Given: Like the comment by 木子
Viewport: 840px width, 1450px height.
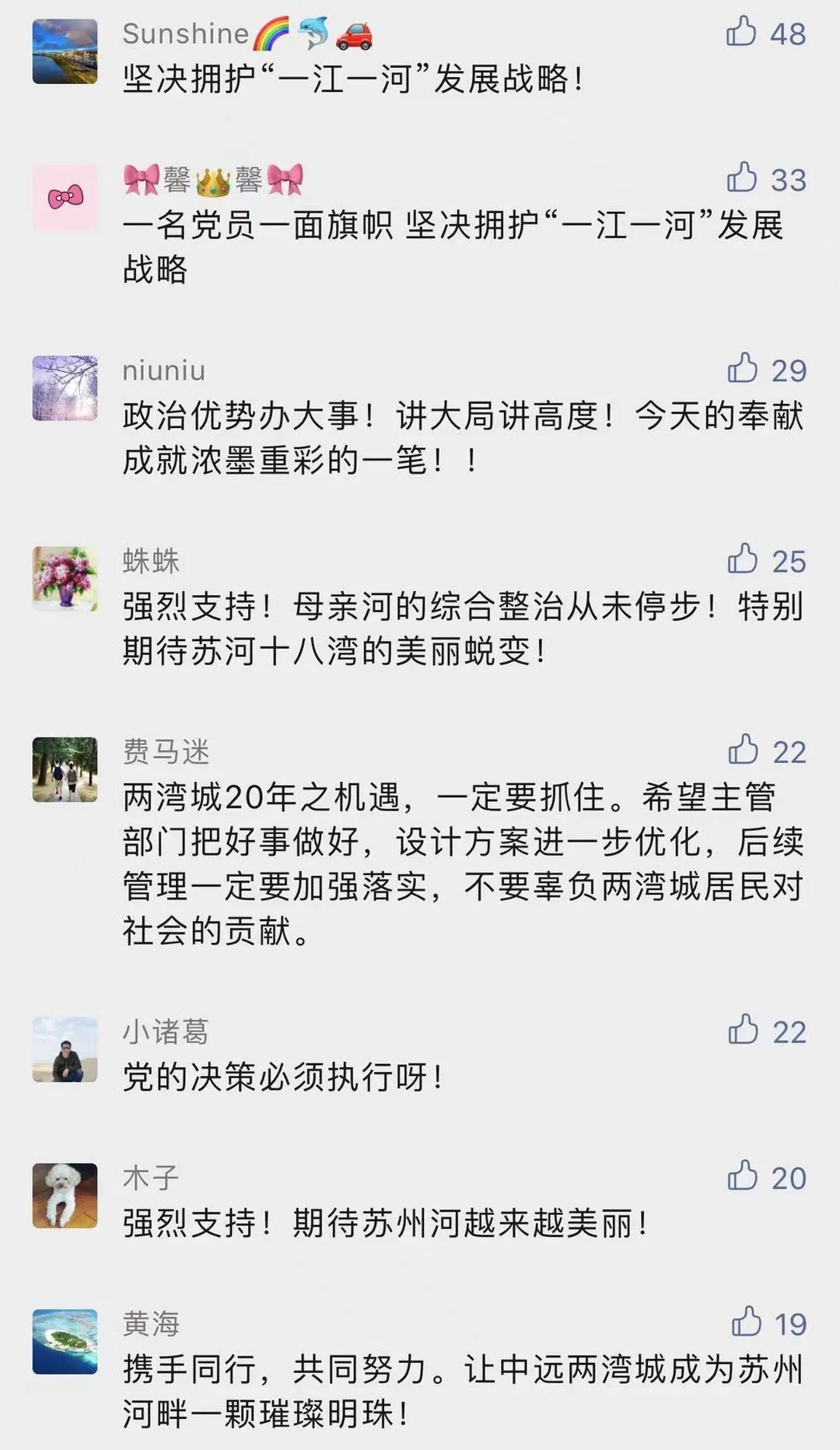Looking at the screenshot, I should pos(742,1175).
